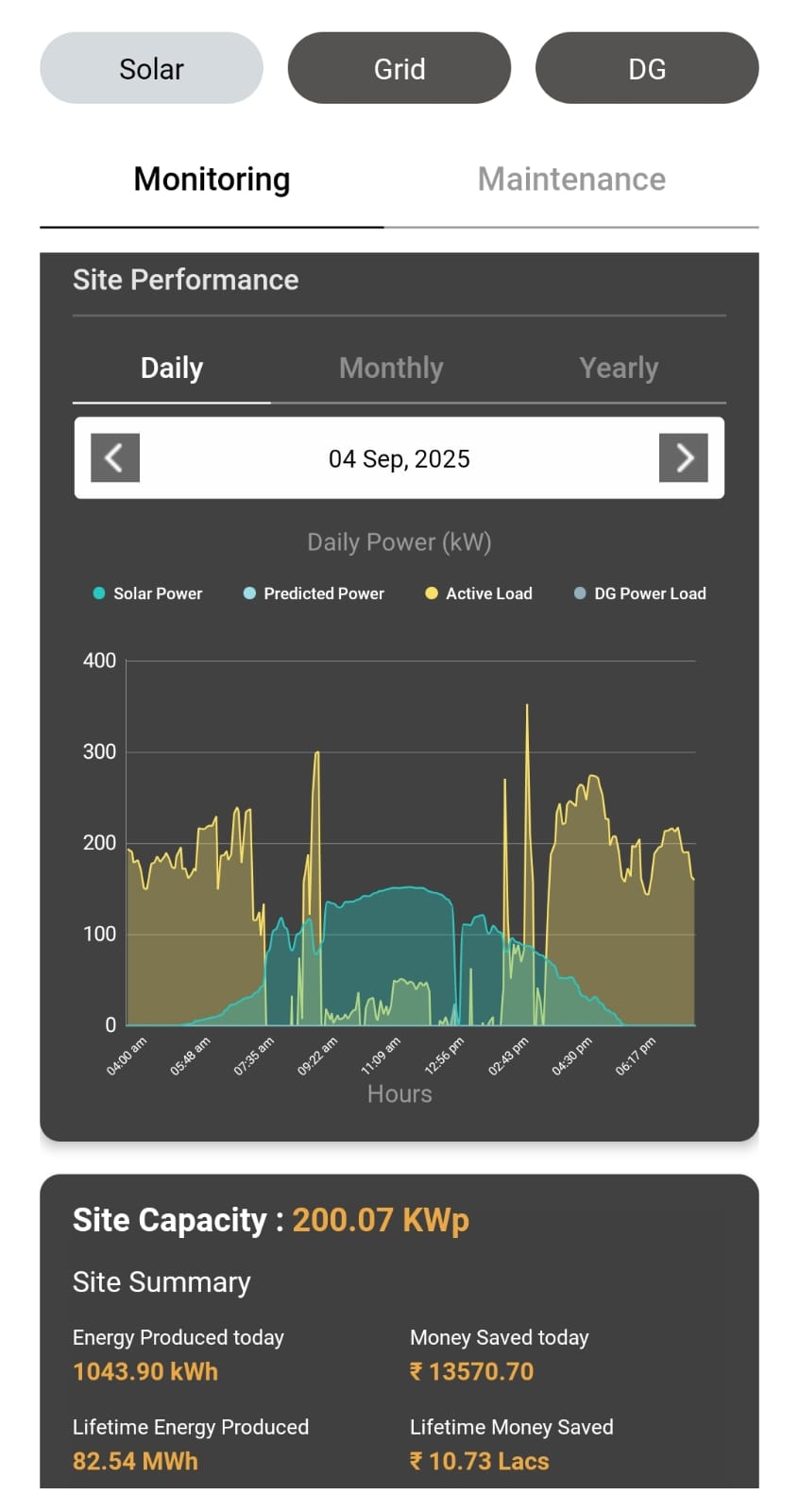Toggle the Predicted Power legend series

click(x=314, y=593)
